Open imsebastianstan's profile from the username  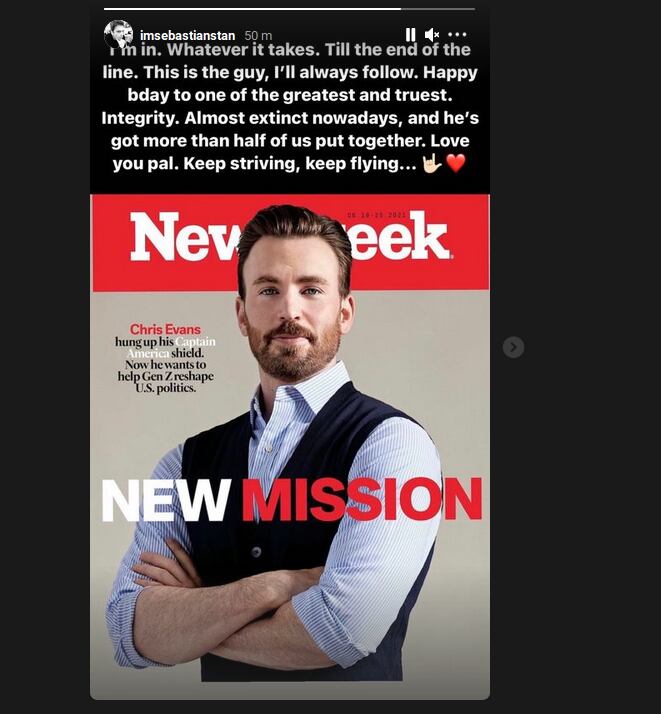(188, 35)
